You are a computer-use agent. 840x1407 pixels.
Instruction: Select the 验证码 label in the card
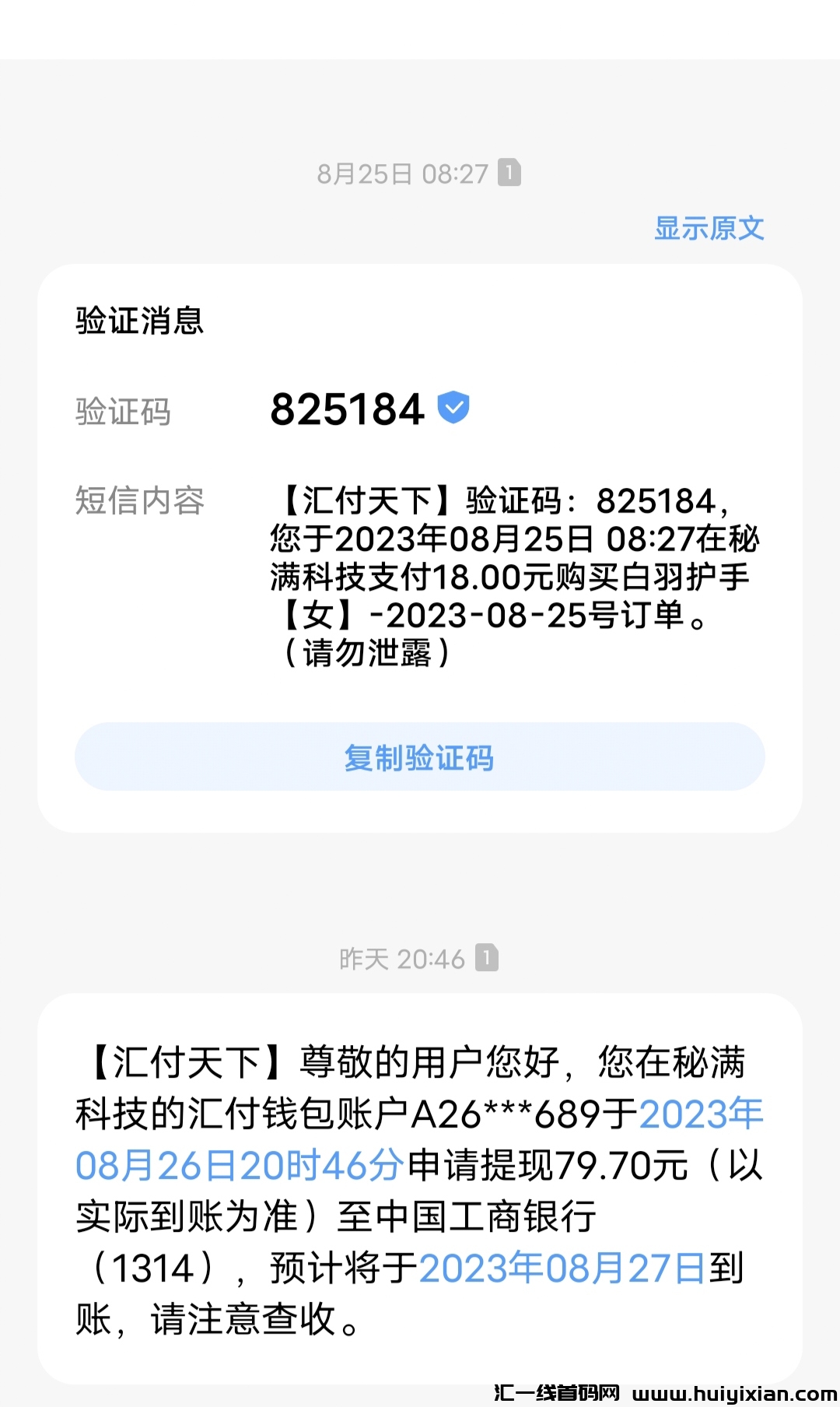point(124,412)
